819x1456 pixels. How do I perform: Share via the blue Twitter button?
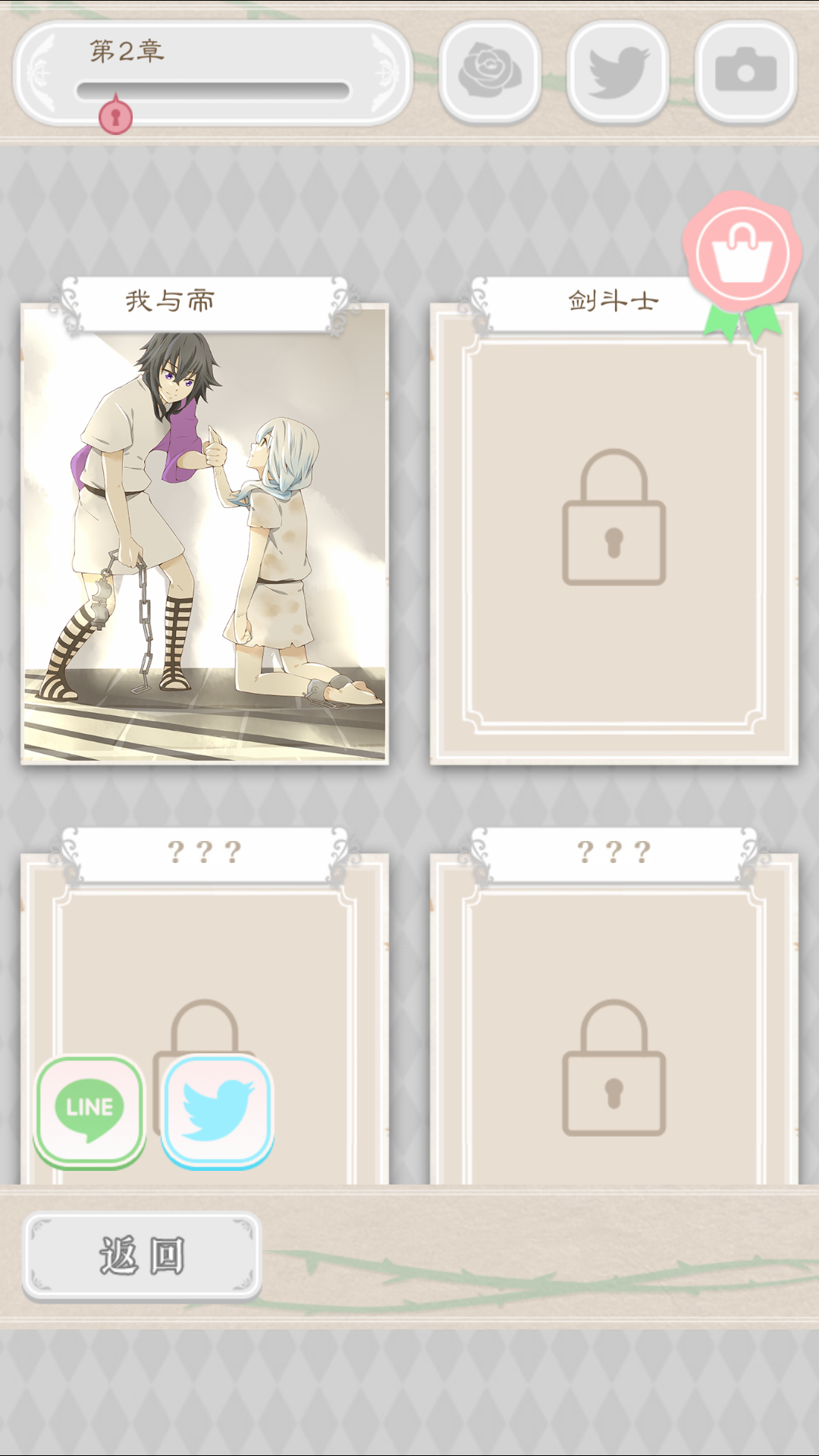tap(218, 1111)
